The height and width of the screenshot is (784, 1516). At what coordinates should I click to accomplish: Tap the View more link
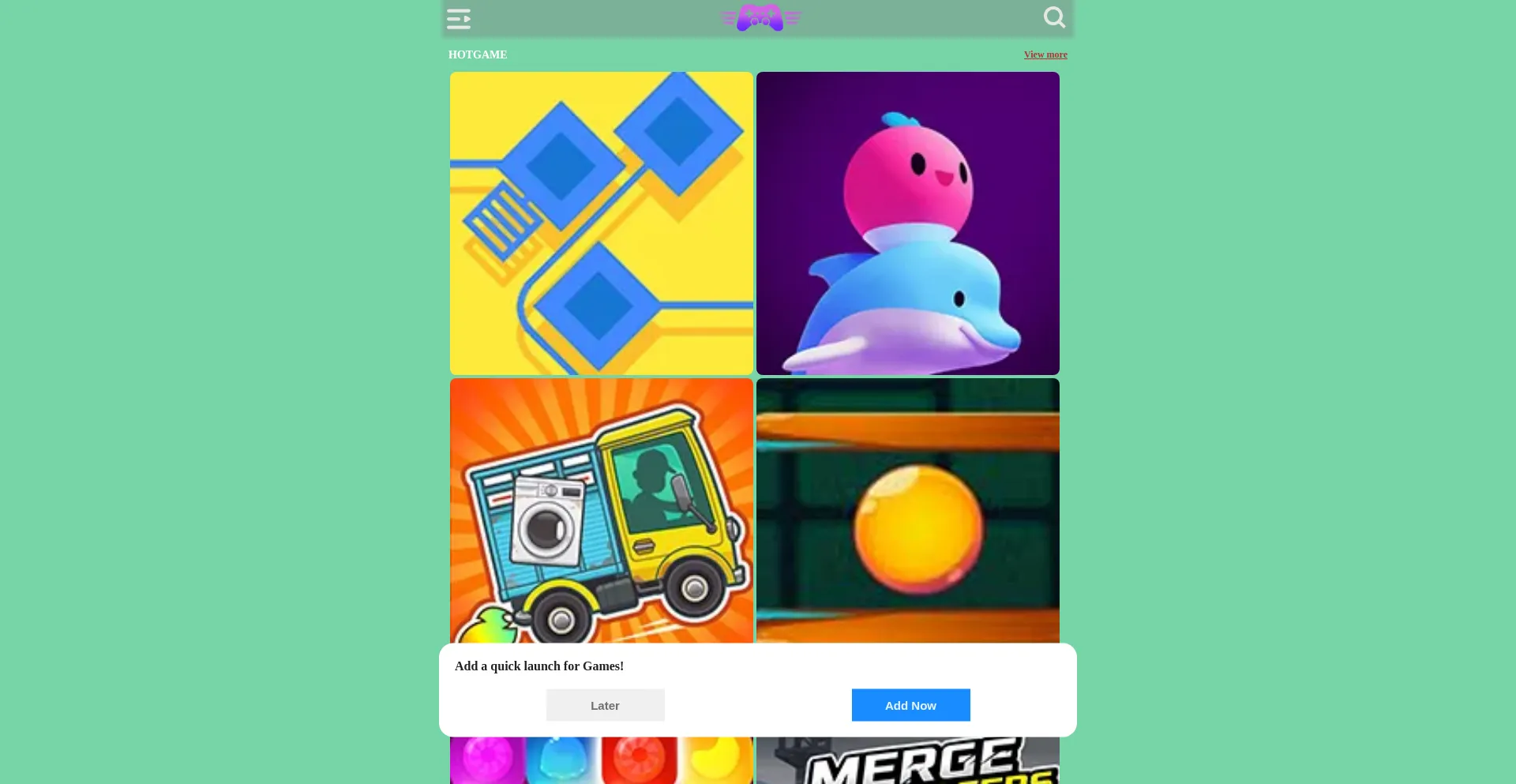point(1045,54)
